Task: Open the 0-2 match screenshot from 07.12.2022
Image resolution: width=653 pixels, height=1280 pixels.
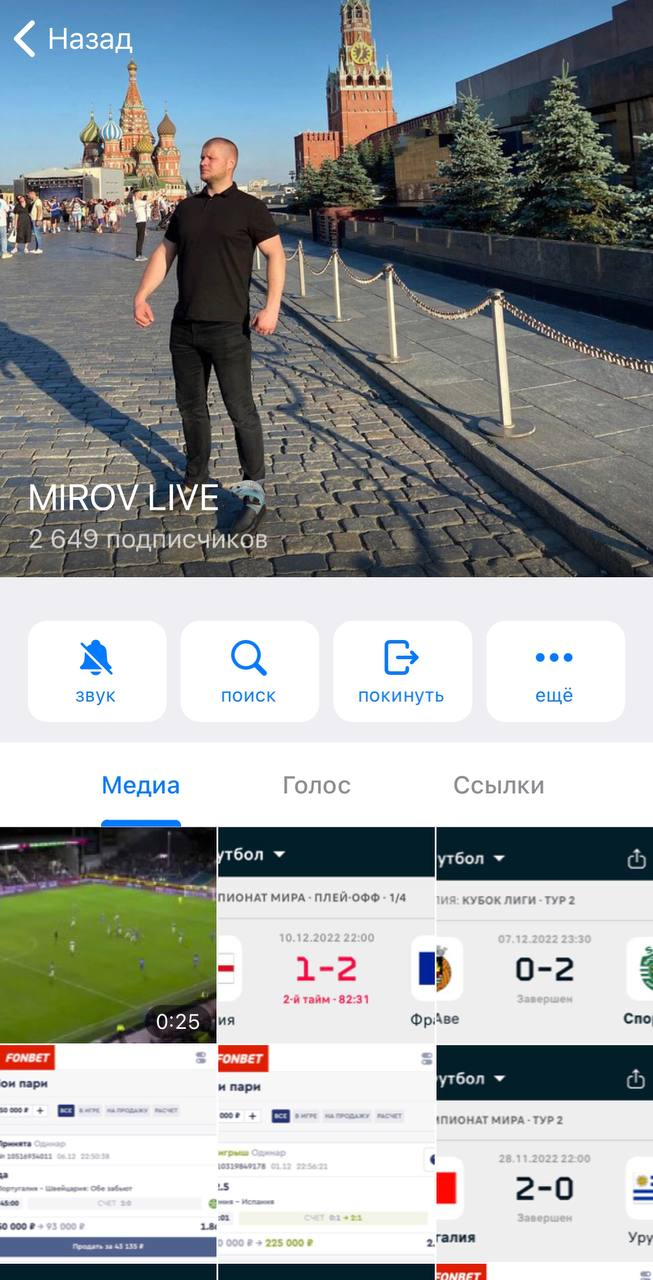Action: [x=544, y=934]
